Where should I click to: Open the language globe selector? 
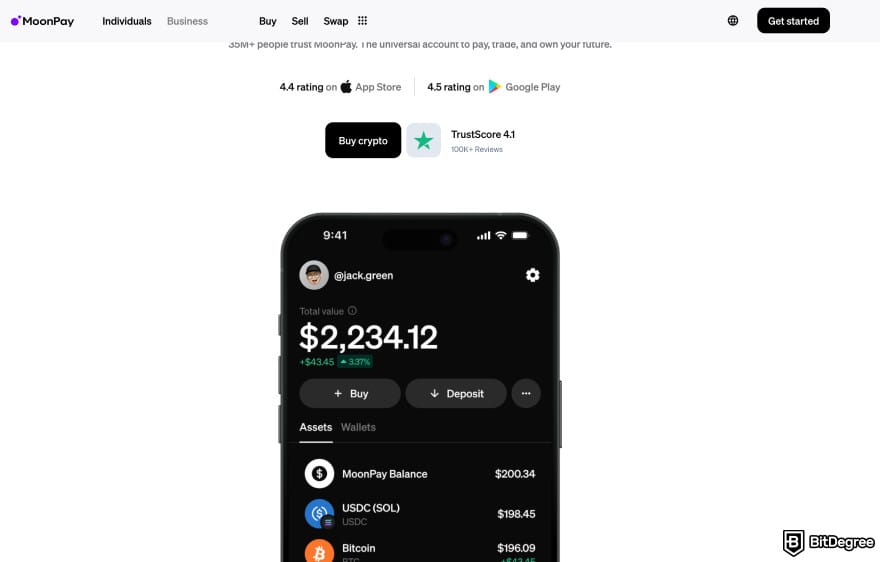pos(733,21)
